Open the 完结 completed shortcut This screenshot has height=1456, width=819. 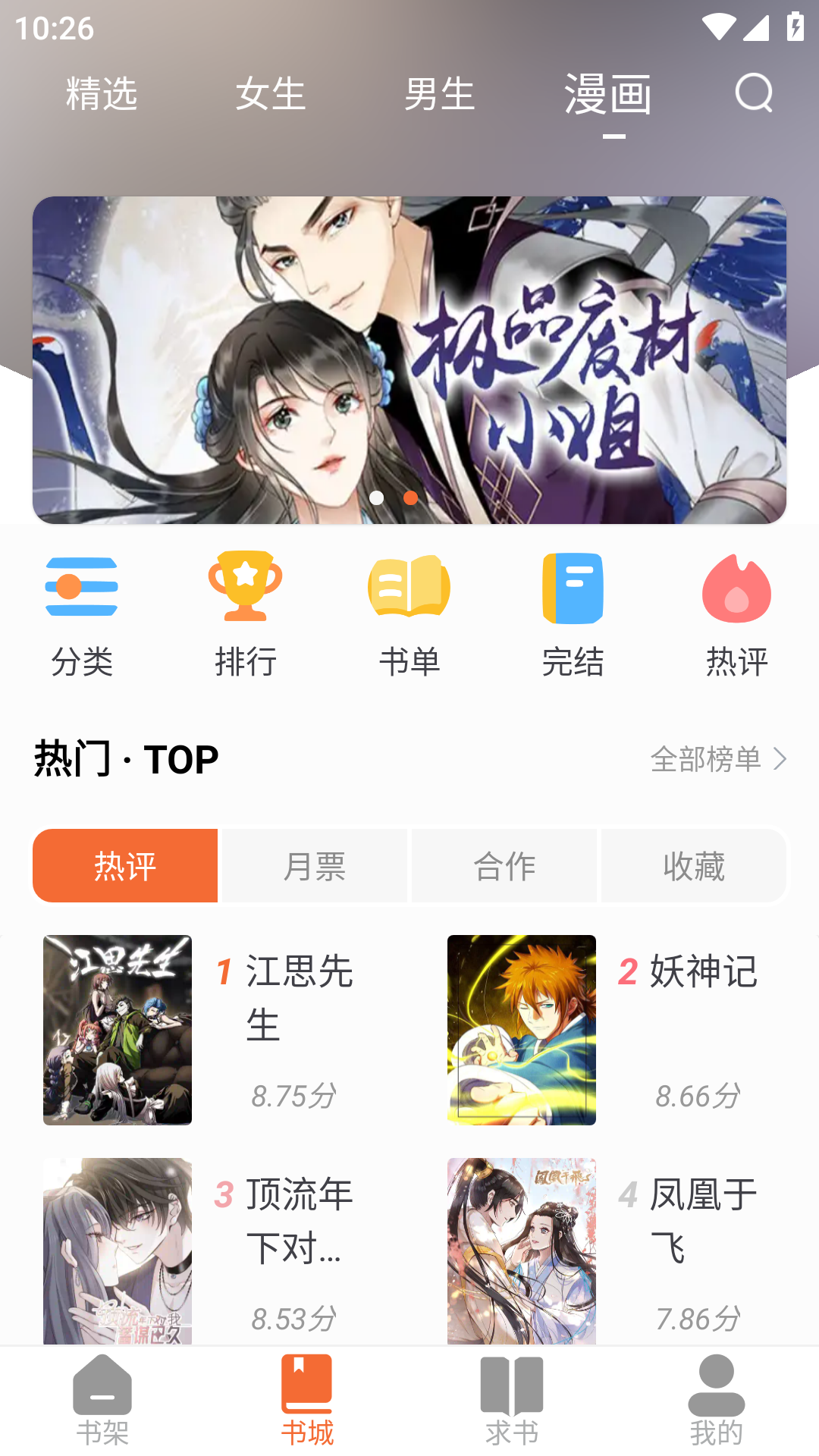pos(573,614)
